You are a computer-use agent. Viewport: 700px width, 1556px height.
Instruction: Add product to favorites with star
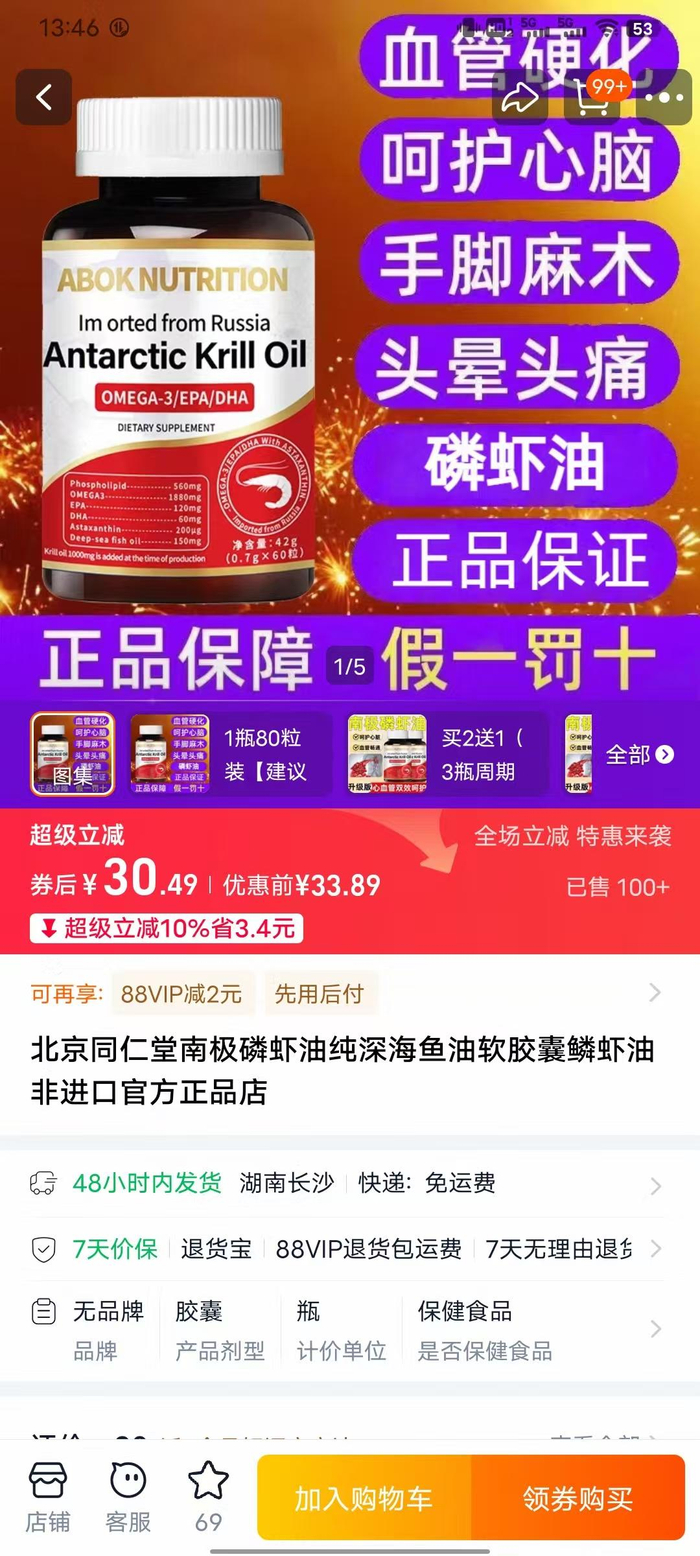click(x=208, y=1497)
